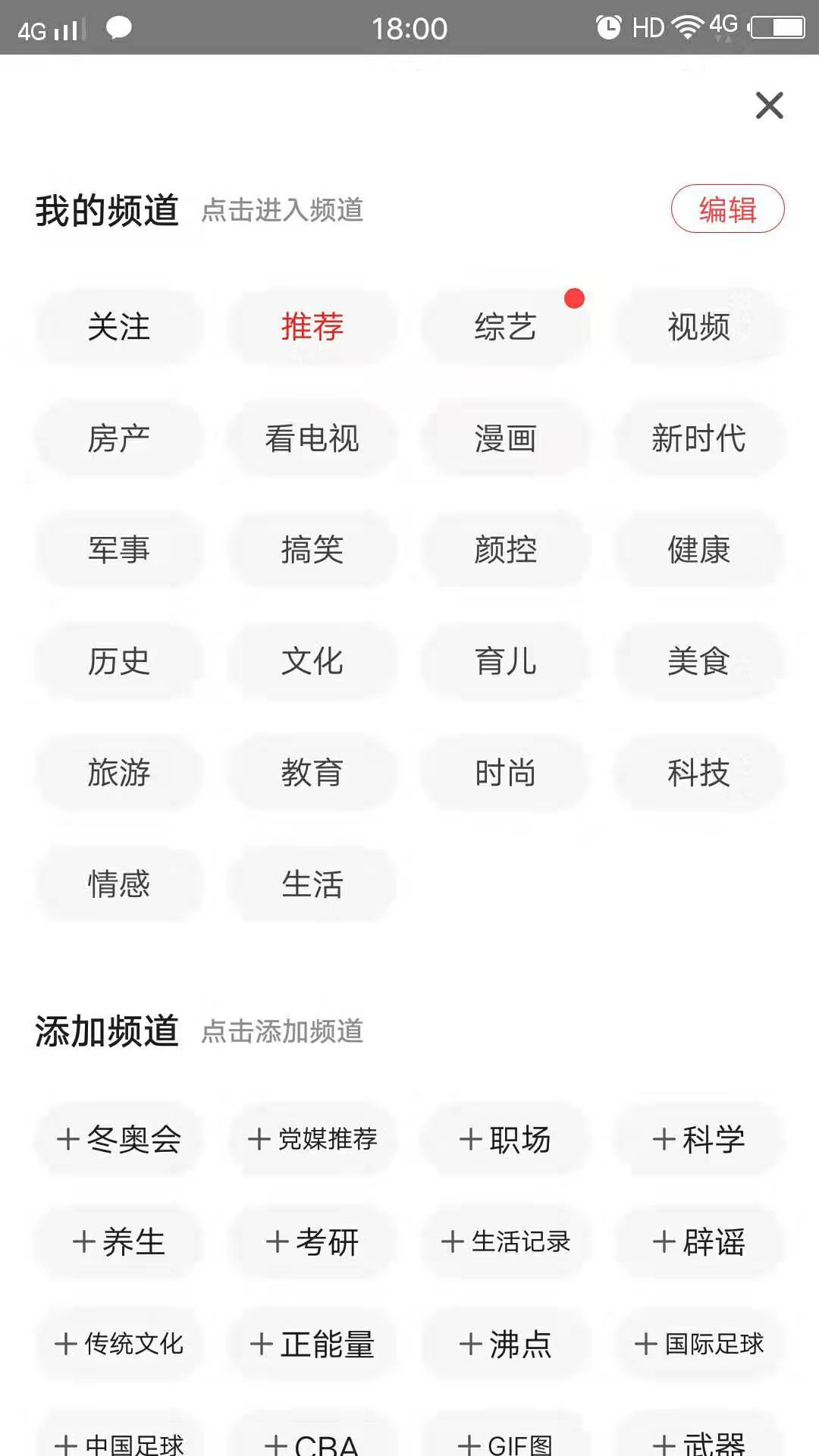This screenshot has width=819, height=1456.
Task: Tap the 编辑 button to edit channels
Action: [x=727, y=210]
